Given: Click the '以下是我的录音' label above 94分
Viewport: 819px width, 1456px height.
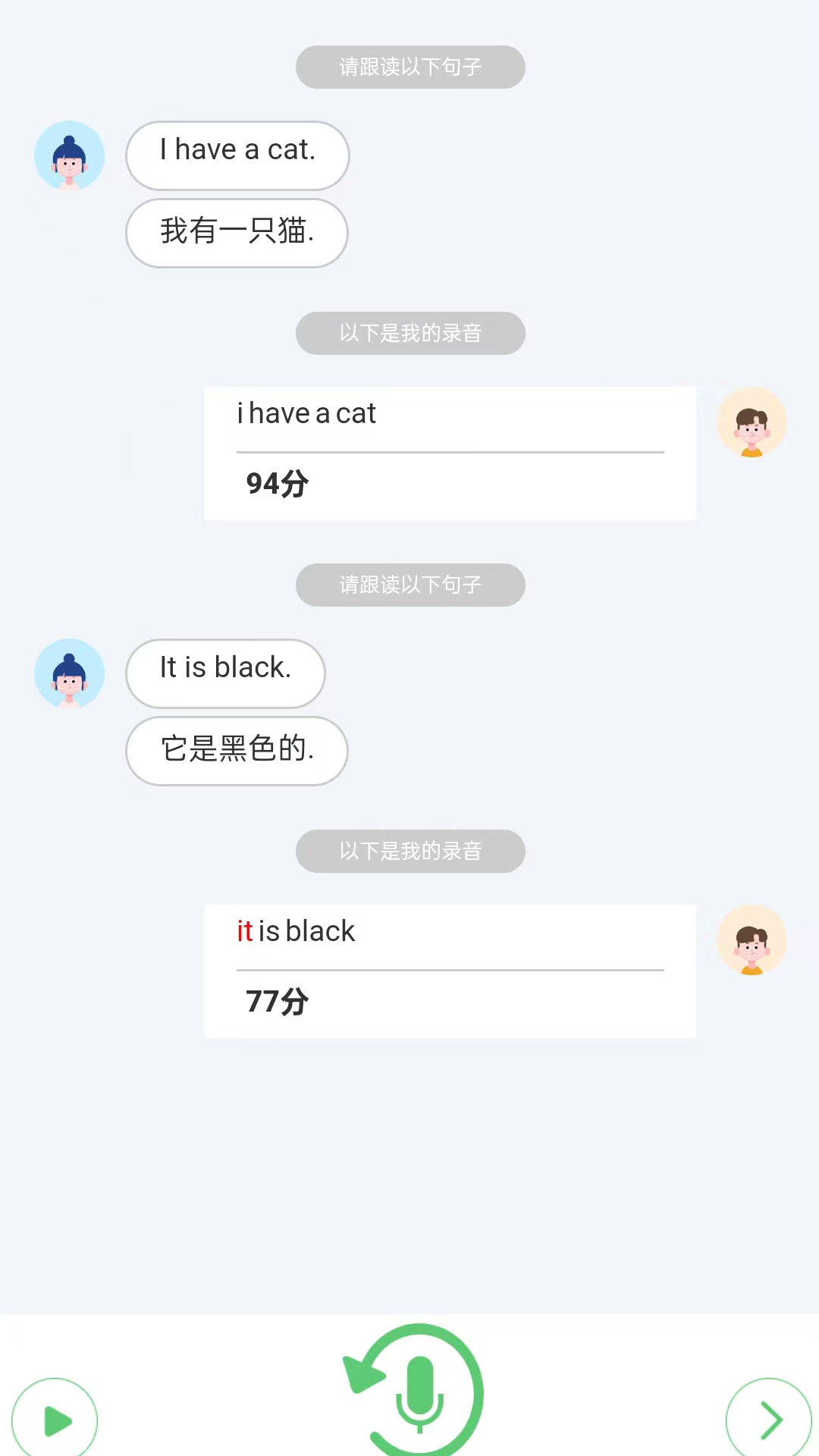Looking at the screenshot, I should [410, 333].
